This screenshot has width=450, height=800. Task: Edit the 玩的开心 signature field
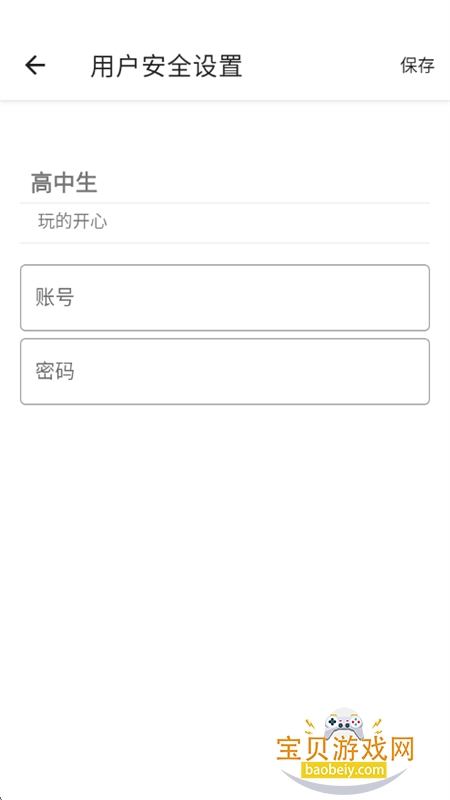coord(225,222)
